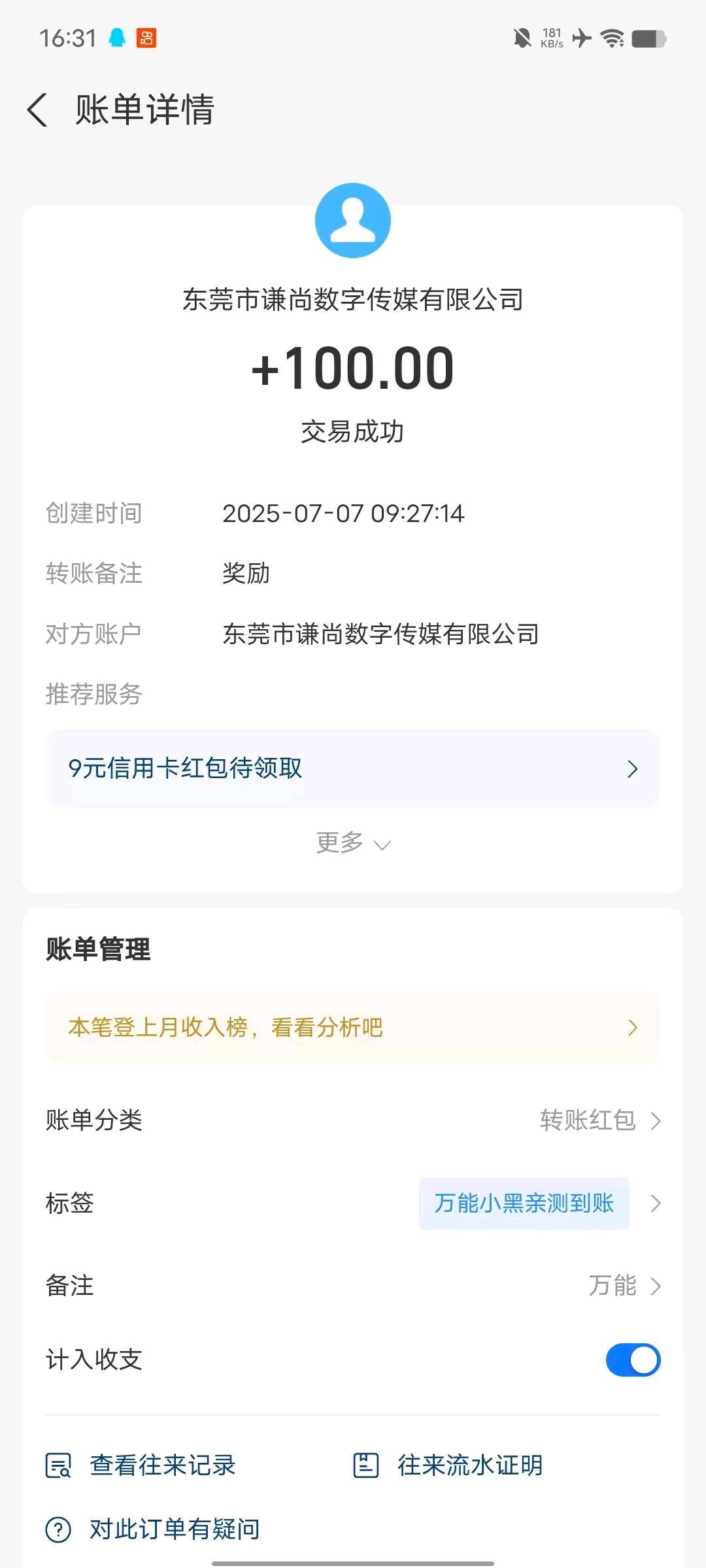This screenshot has height=1568, width=706.
Task: Change the 账单分类 category 转账红包
Action: click(x=353, y=1120)
